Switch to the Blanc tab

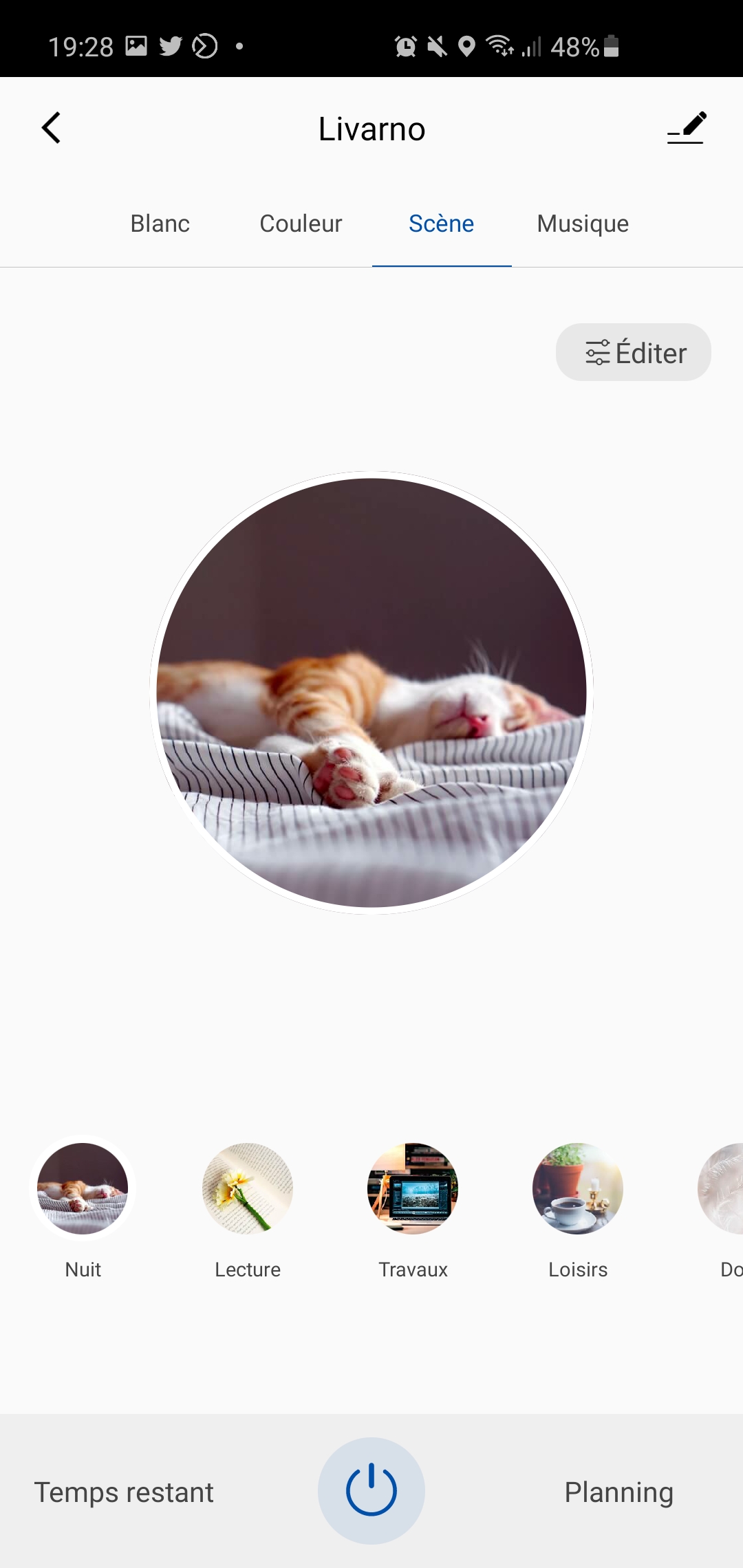[x=160, y=224]
